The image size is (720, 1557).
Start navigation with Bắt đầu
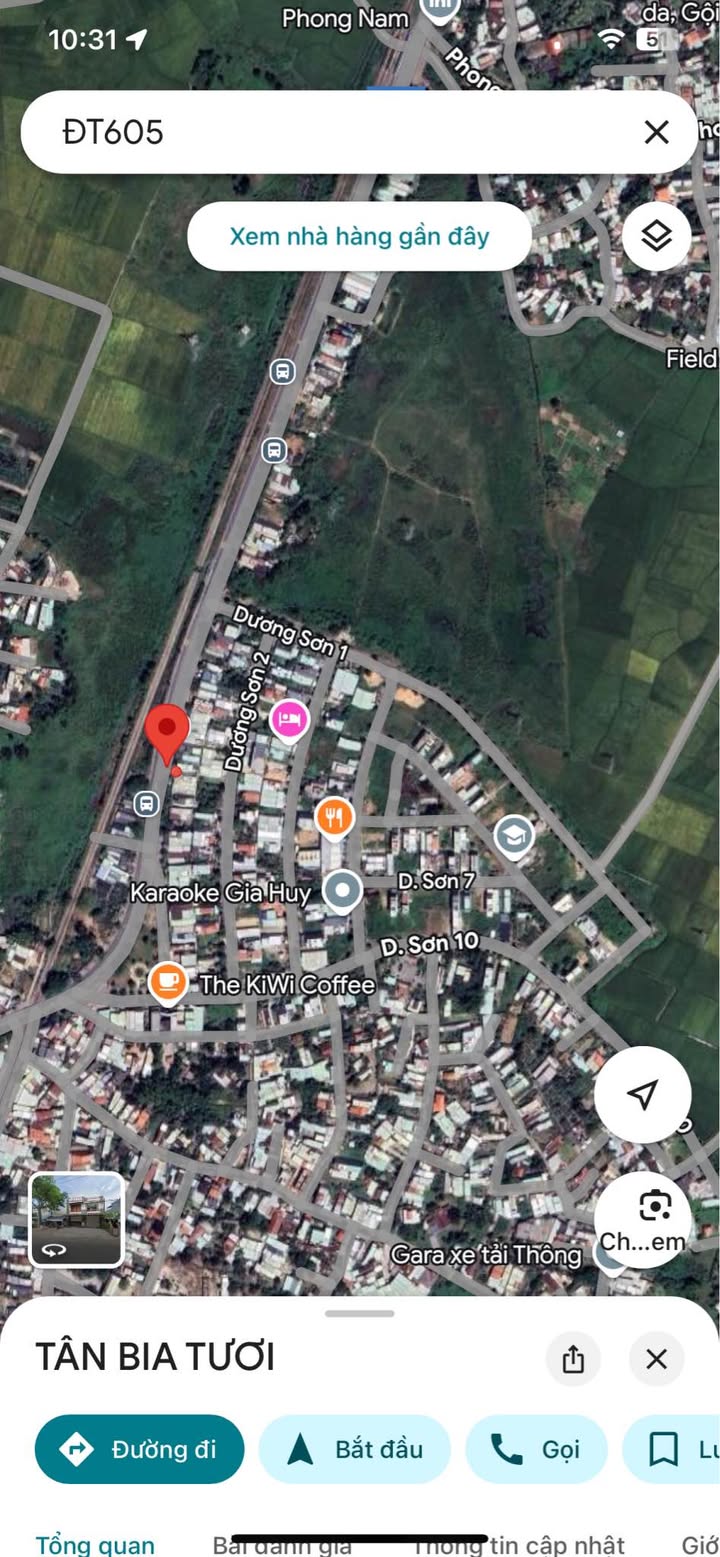(x=355, y=1449)
